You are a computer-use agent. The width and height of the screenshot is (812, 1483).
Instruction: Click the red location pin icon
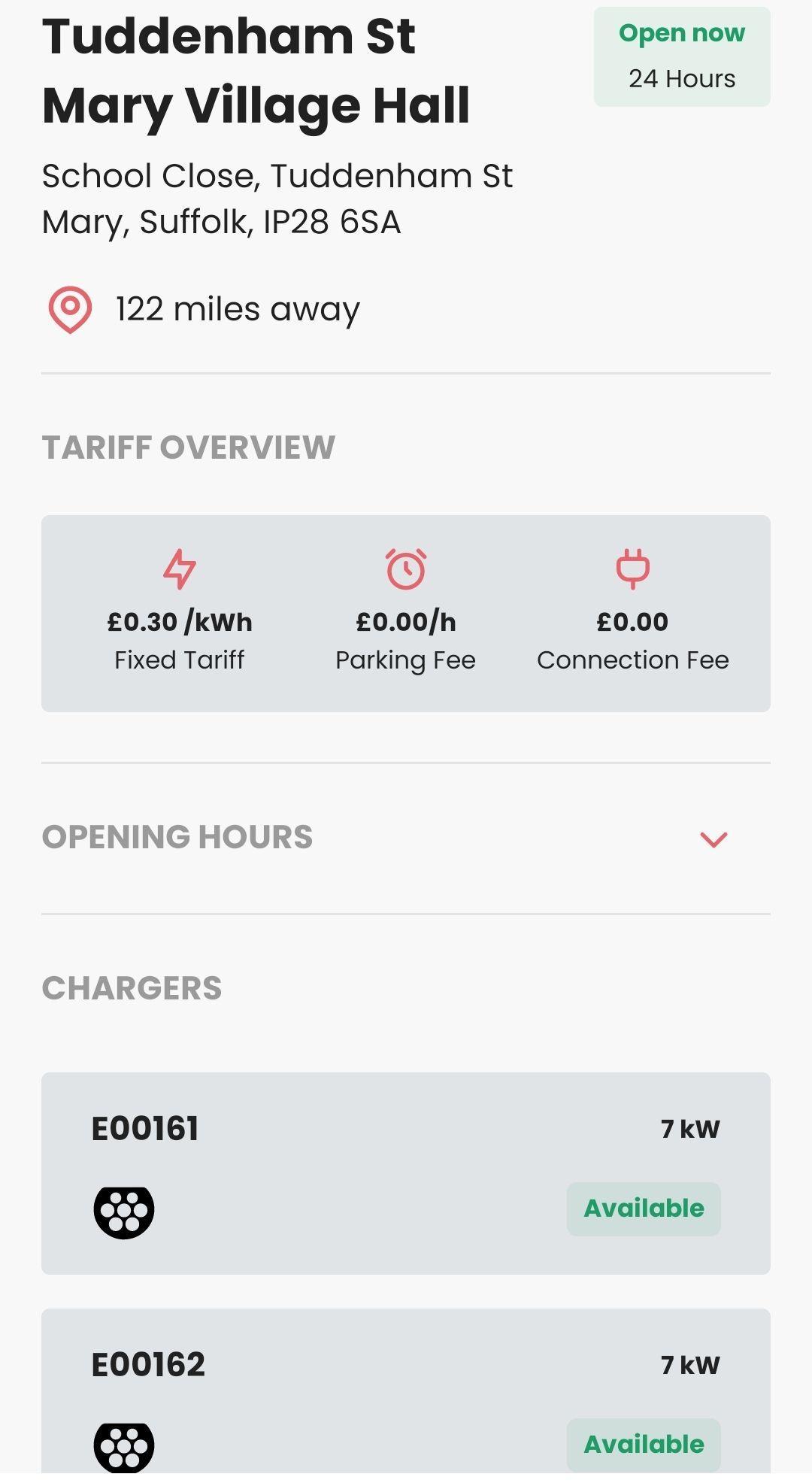click(x=68, y=308)
